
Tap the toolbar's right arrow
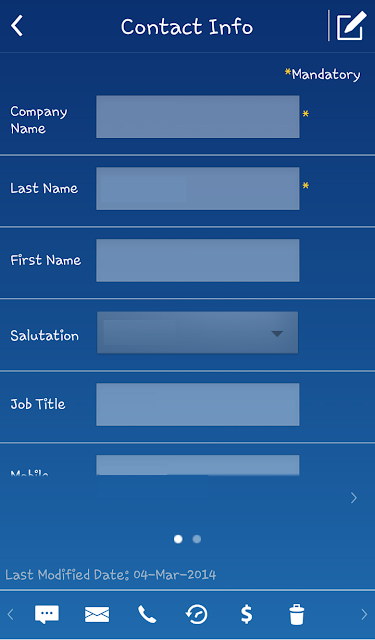(364, 614)
